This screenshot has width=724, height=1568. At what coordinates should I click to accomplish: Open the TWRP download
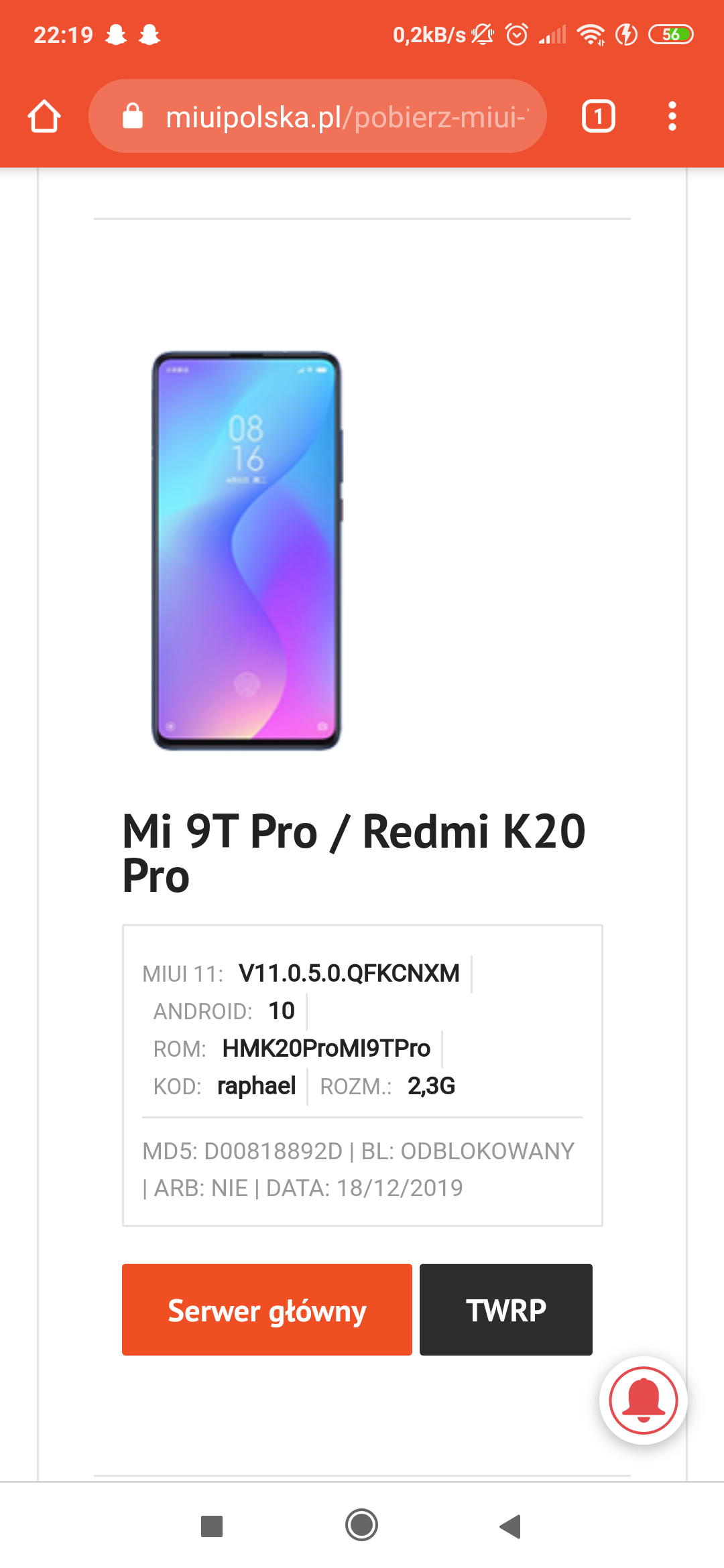click(x=506, y=1309)
